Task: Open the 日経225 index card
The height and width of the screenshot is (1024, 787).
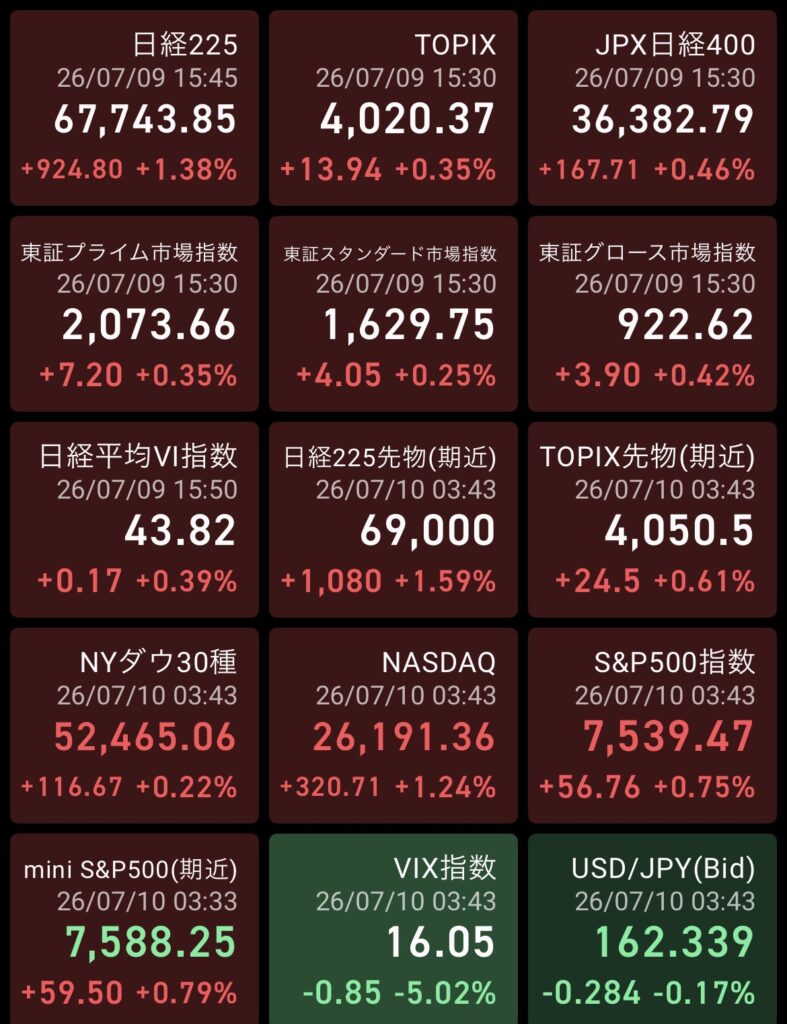Action: pos(135,108)
